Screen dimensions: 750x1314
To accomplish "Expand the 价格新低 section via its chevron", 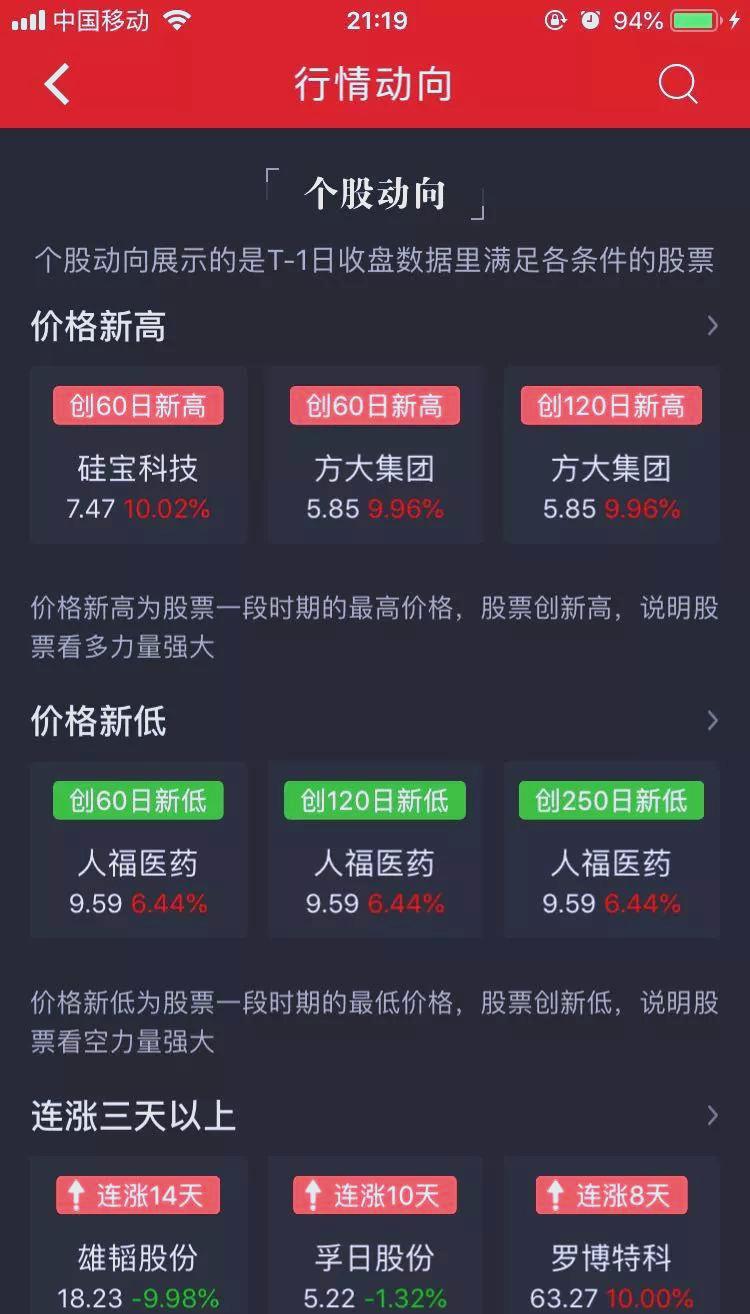I will (x=712, y=721).
